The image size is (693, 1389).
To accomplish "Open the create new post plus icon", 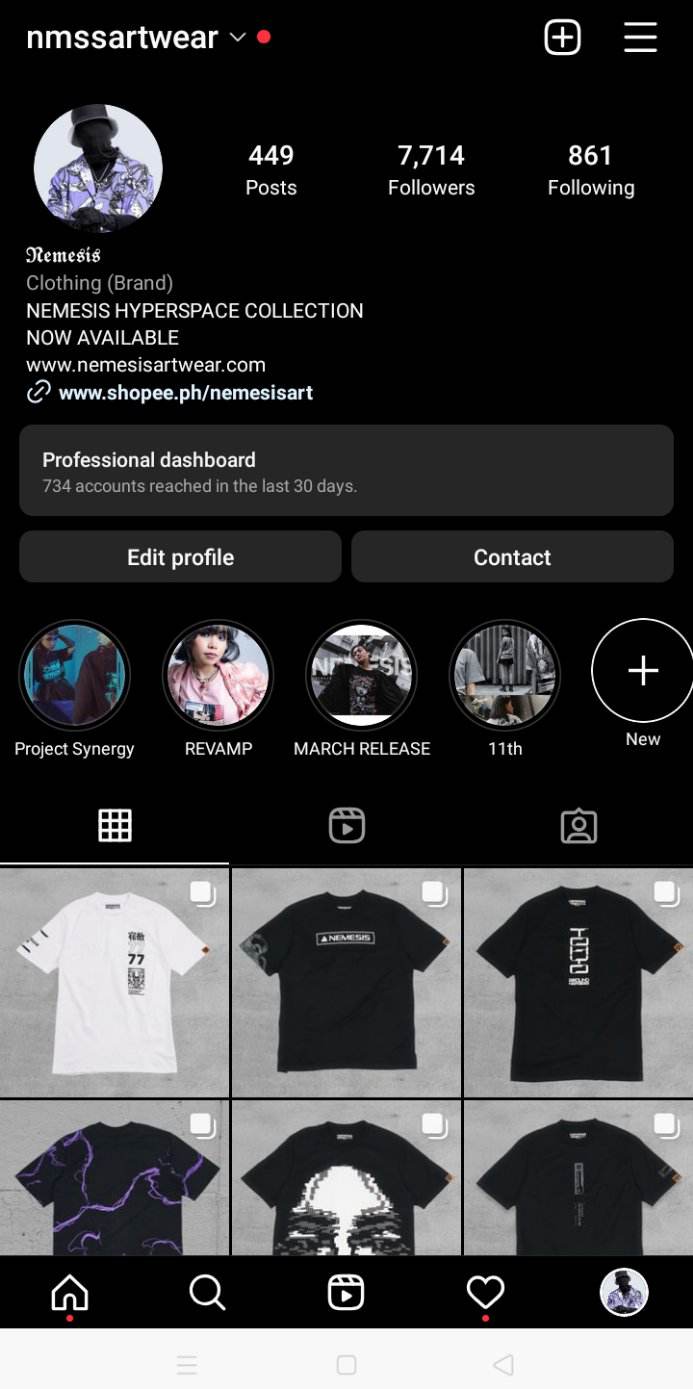I will 562,38.
